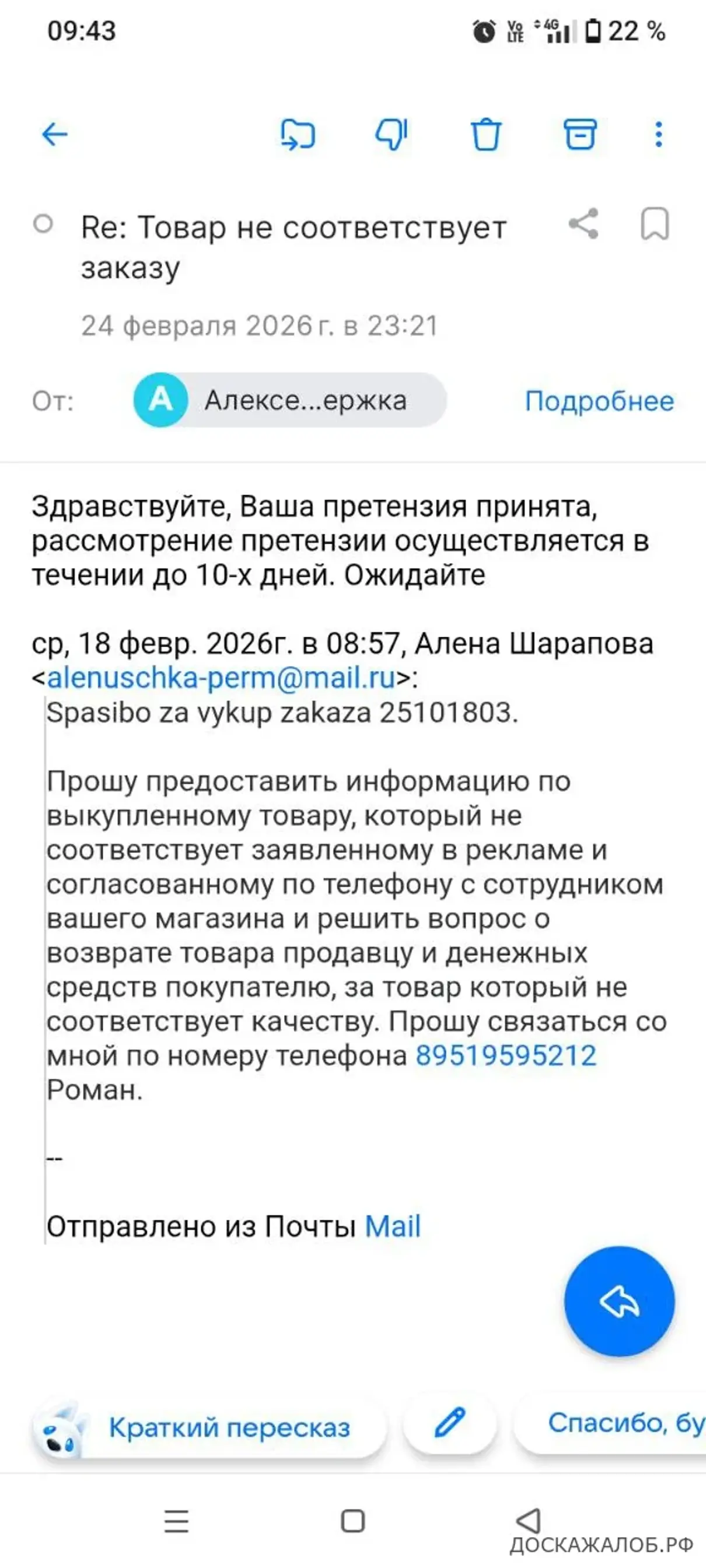Call the number 89519595212

click(x=506, y=1055)
